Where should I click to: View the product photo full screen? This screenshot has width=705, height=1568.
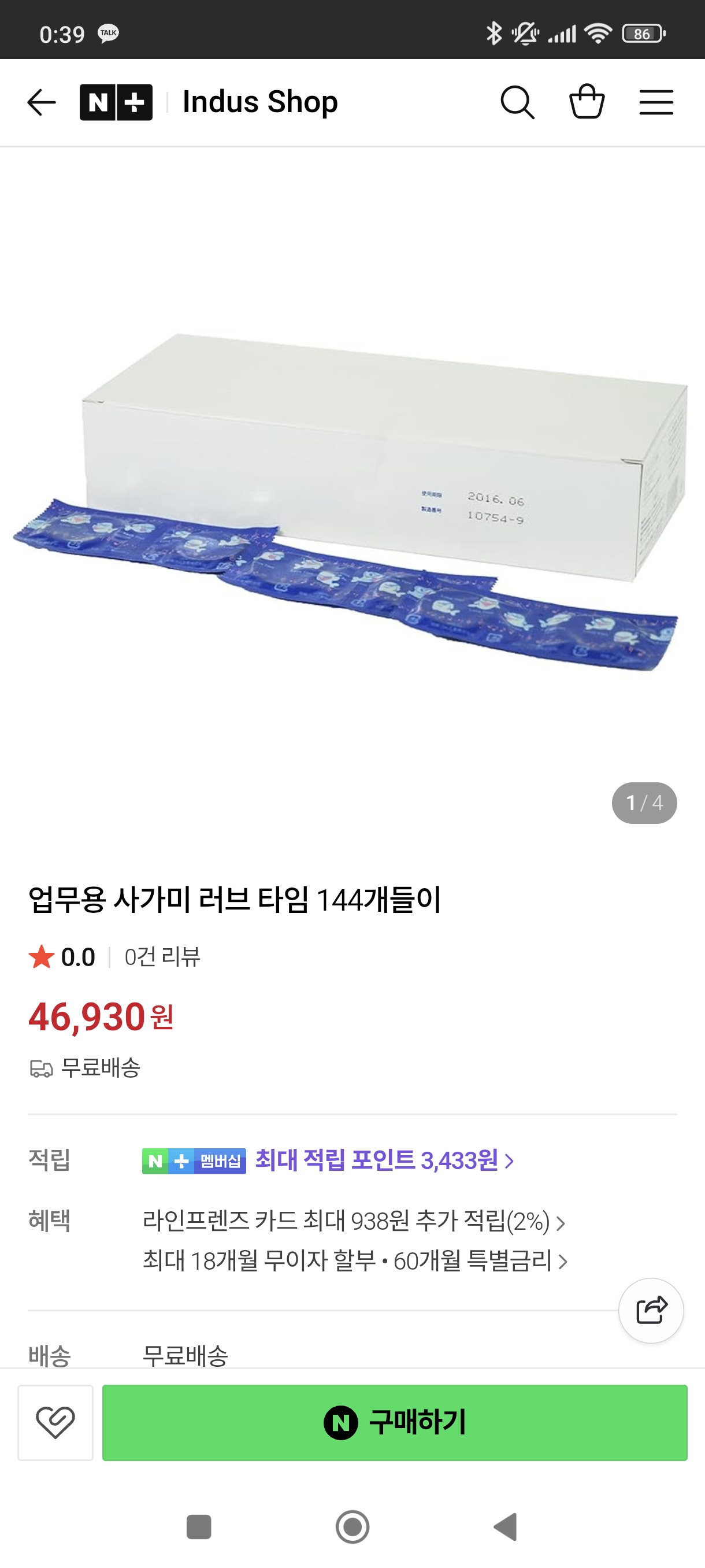[352, 499]
